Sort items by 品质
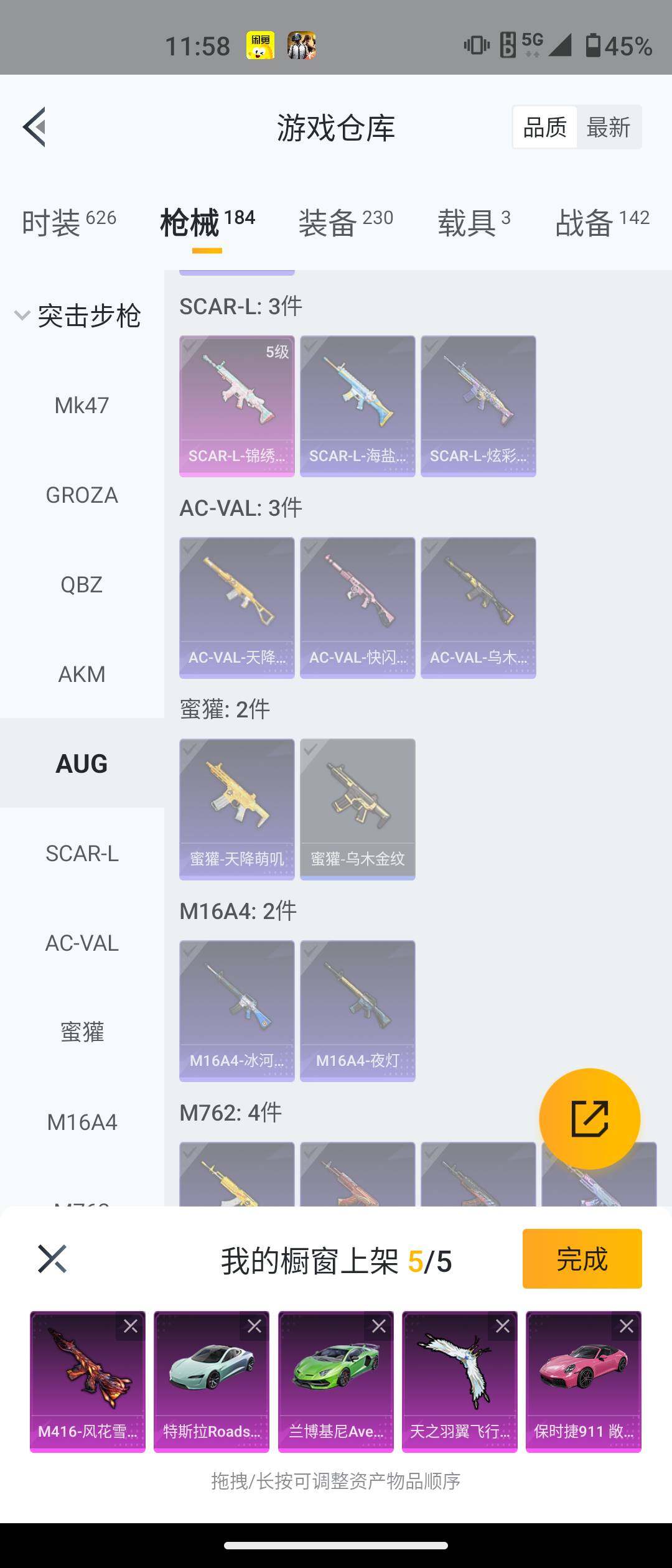The image size is (672, 1568). click(x=545, y=128)
